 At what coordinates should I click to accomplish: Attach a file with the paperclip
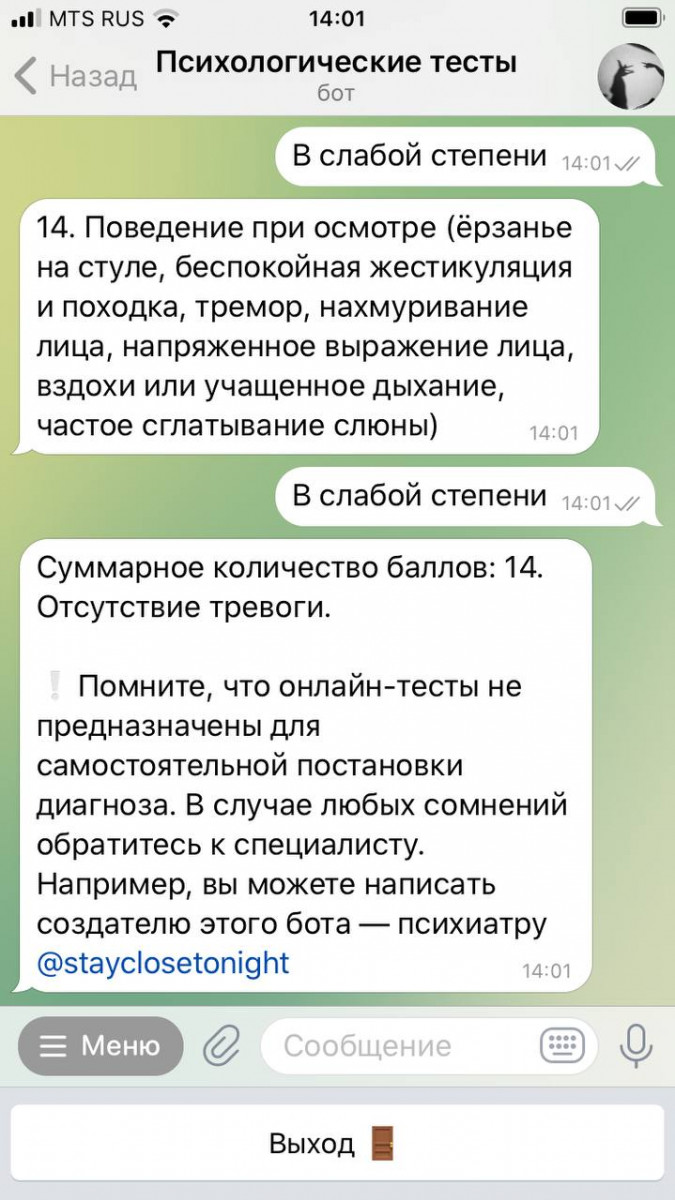click(x=221, y=1046)
